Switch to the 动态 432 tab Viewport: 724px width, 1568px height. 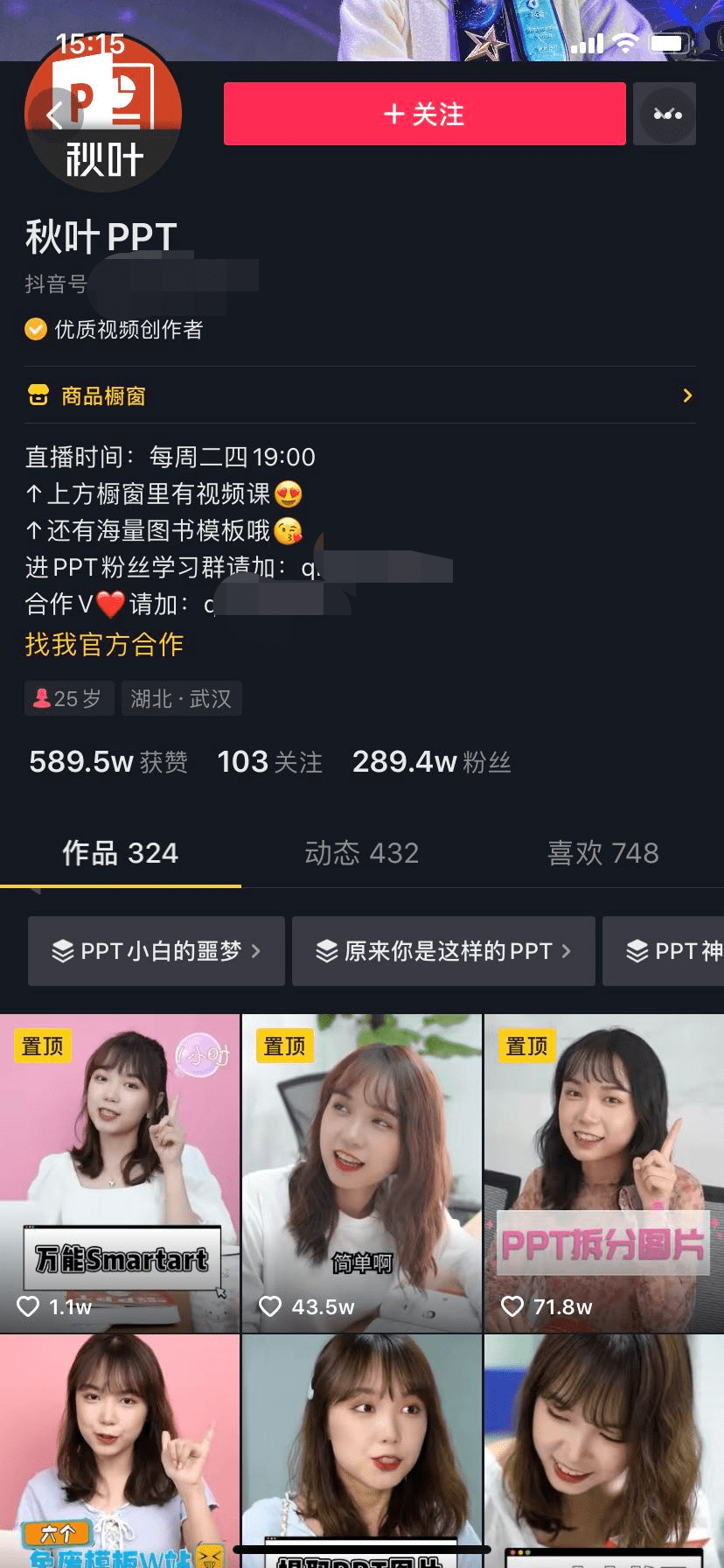(x=362, y=853)
